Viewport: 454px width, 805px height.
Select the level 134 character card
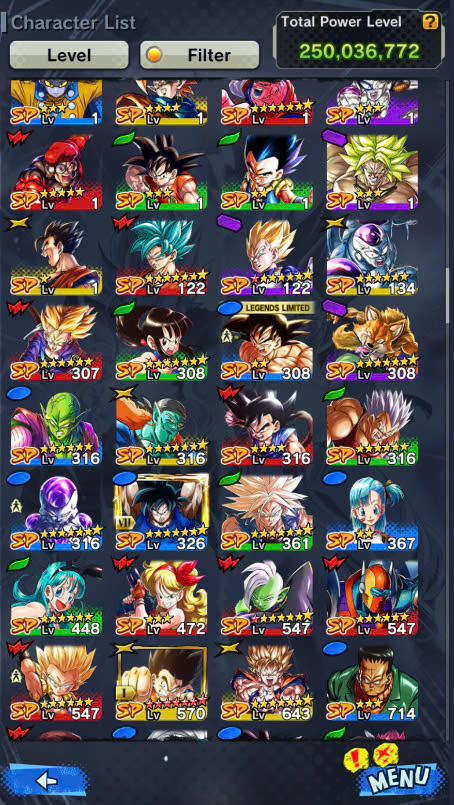[372, 258]
